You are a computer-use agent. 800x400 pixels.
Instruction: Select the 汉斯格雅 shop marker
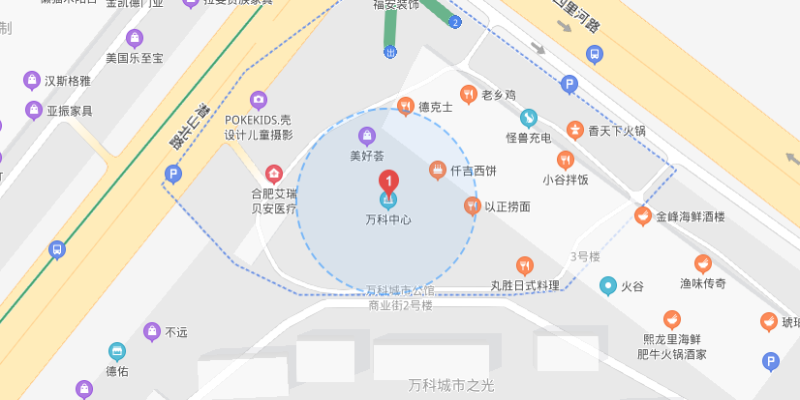pos(30,80)
